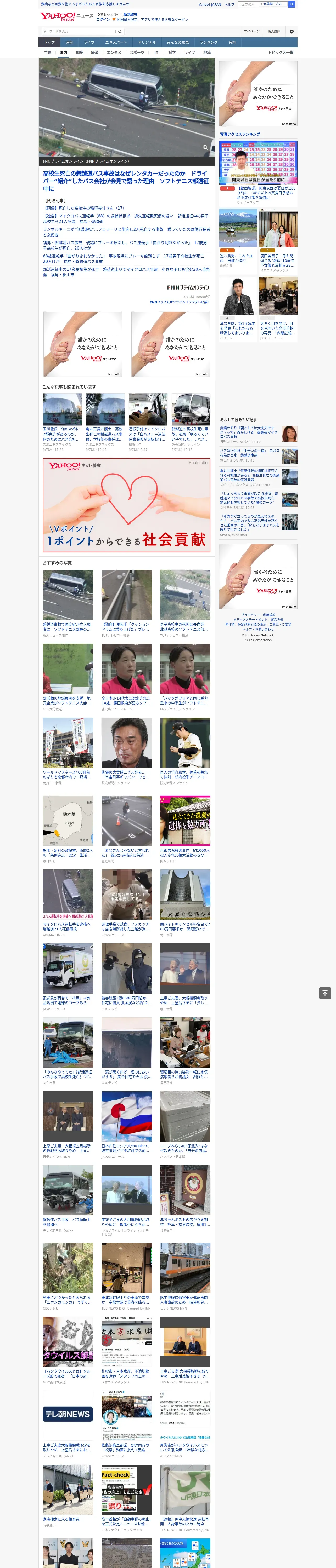Open related article about 稲垣尋斗さん images

pos(83,208)
